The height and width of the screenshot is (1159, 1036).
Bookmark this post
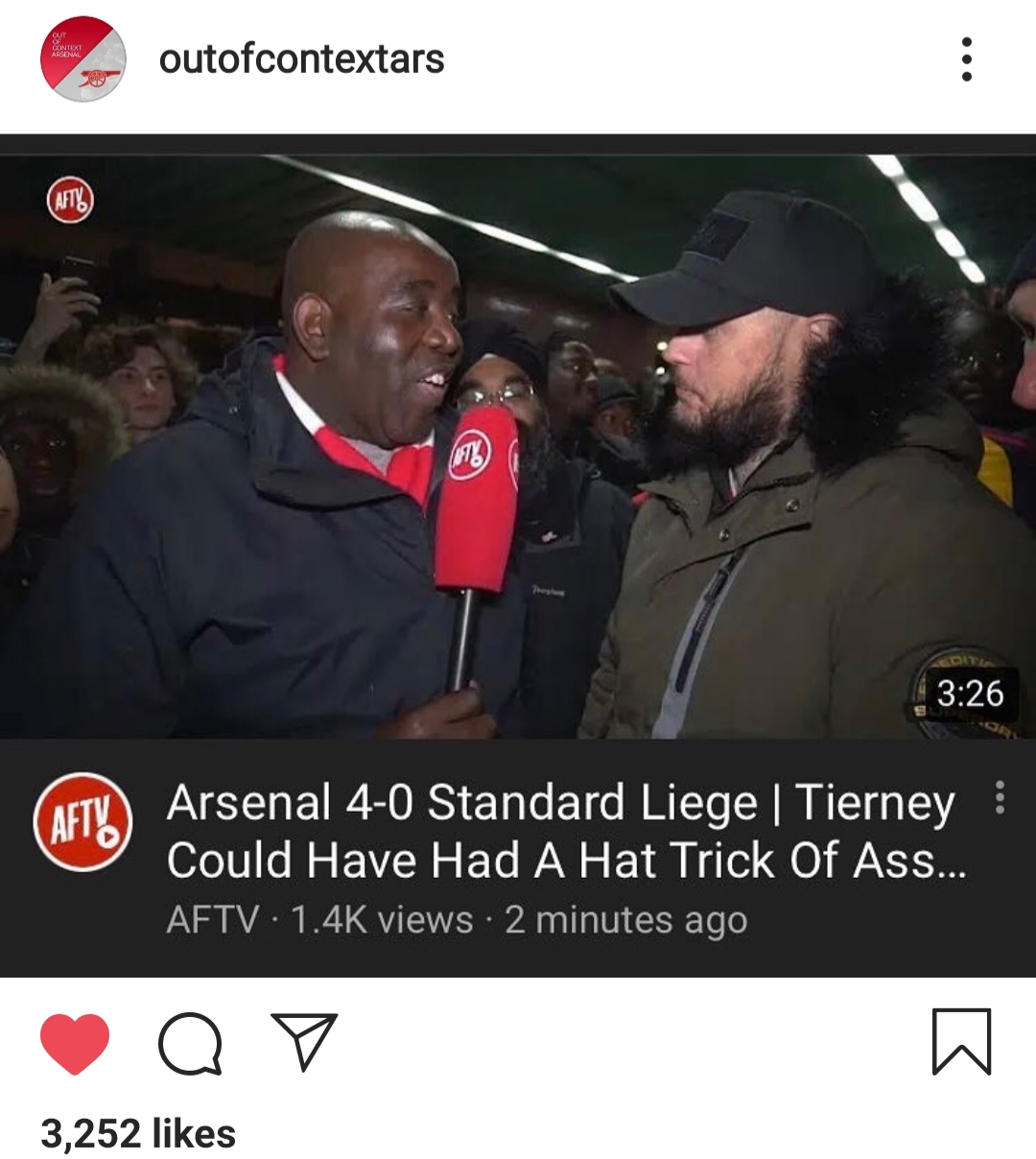click(961, 1042)
